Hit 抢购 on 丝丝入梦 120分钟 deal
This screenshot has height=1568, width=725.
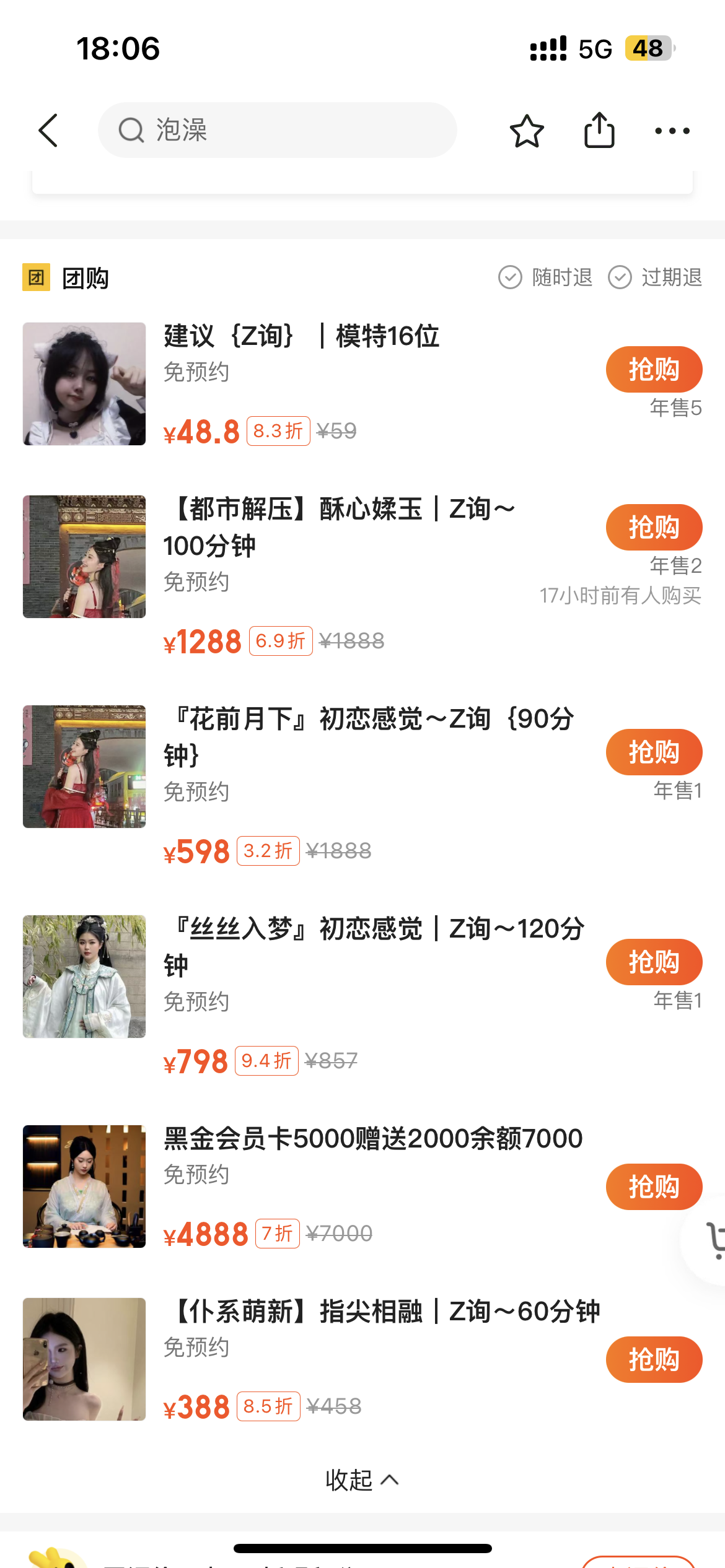tap(654, 962)
